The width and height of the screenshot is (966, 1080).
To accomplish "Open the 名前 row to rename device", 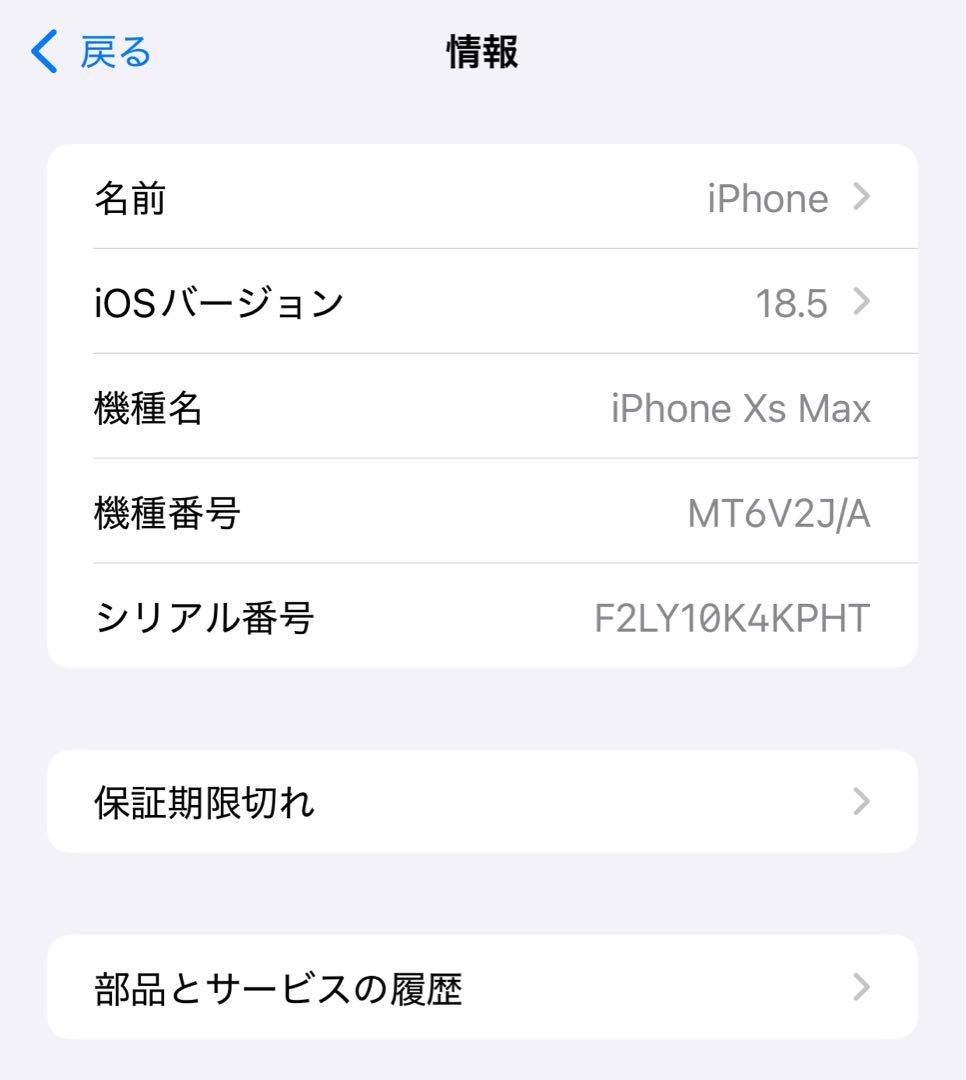I will (482, 198).
